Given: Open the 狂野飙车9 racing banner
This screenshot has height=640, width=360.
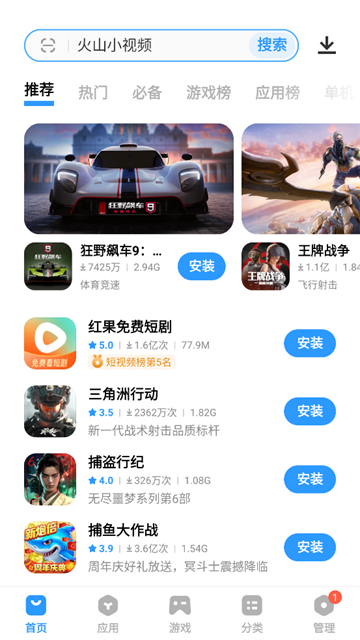Looking at the screenshot, I should tap(129, 179).
